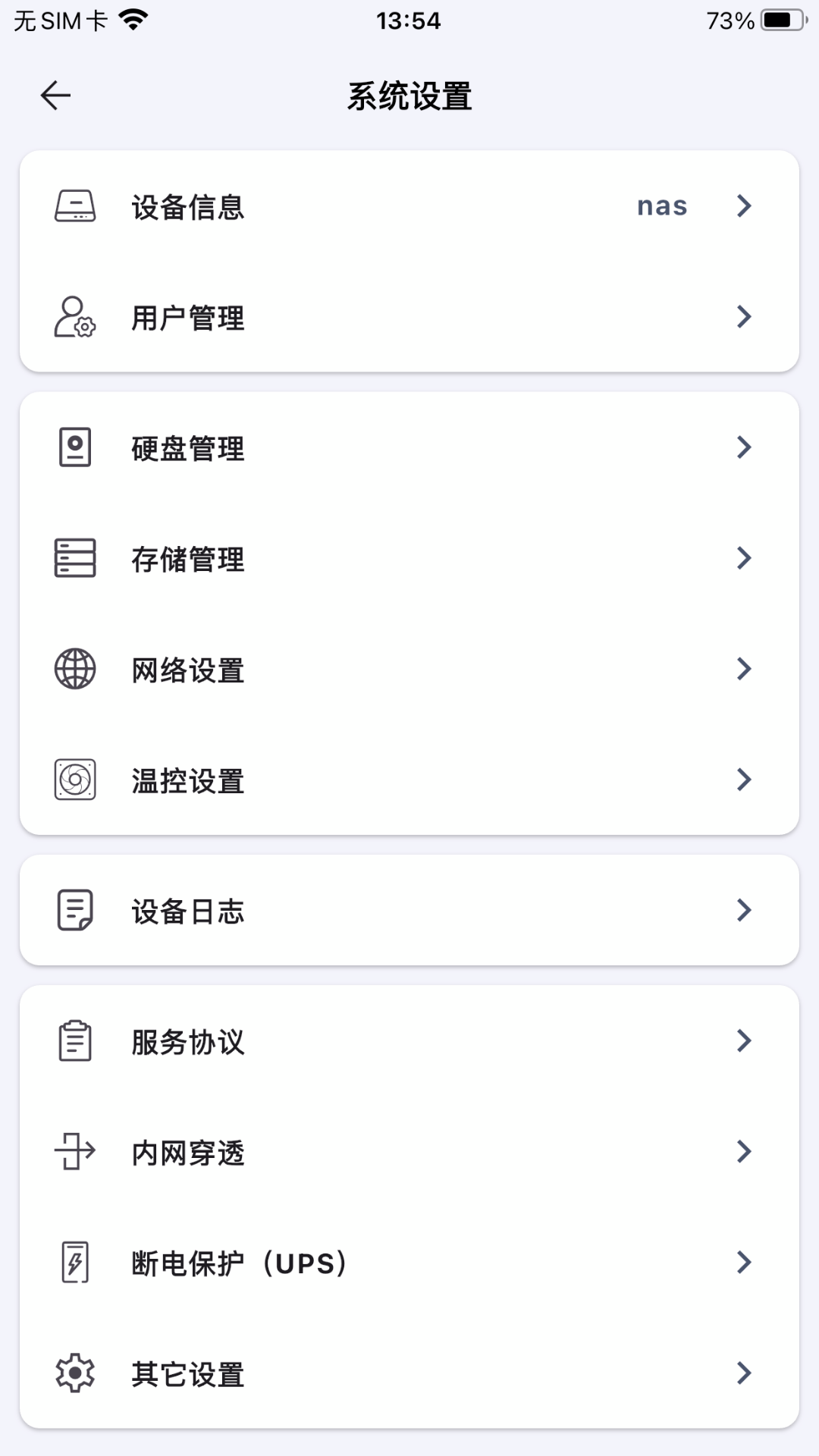Open 硬盘管理 via its right arrow
Screen dimensions: 819x1456
coord(744,447)
